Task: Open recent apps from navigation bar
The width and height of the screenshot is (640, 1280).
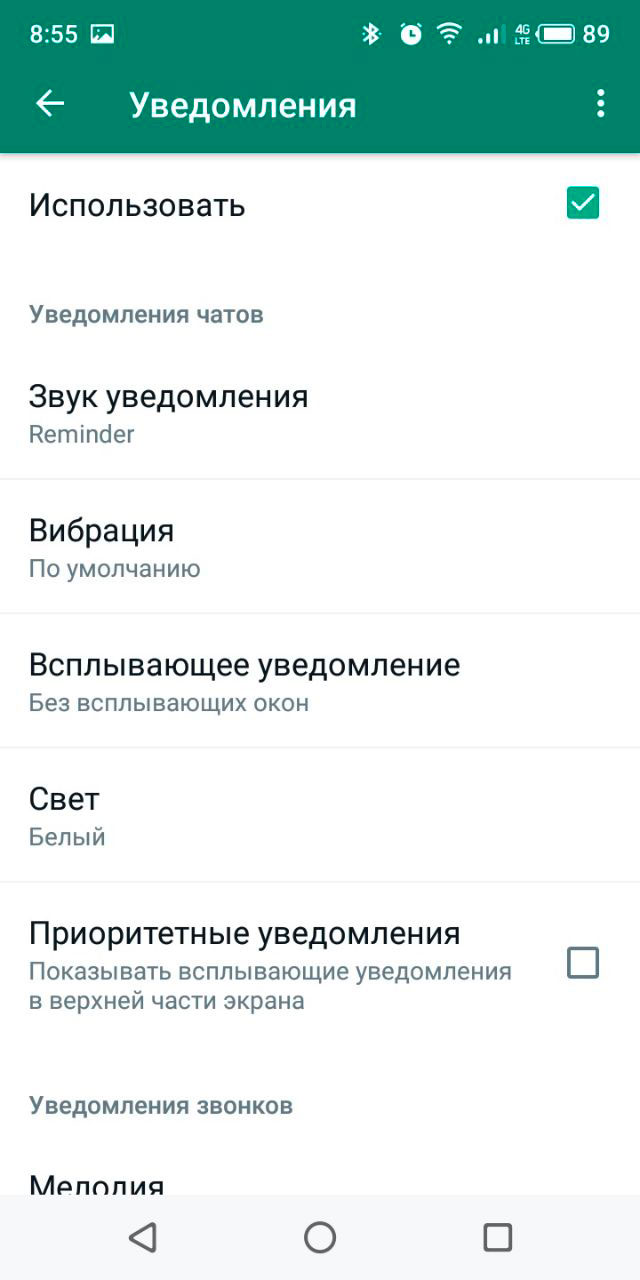Action: pos(497,1237)
